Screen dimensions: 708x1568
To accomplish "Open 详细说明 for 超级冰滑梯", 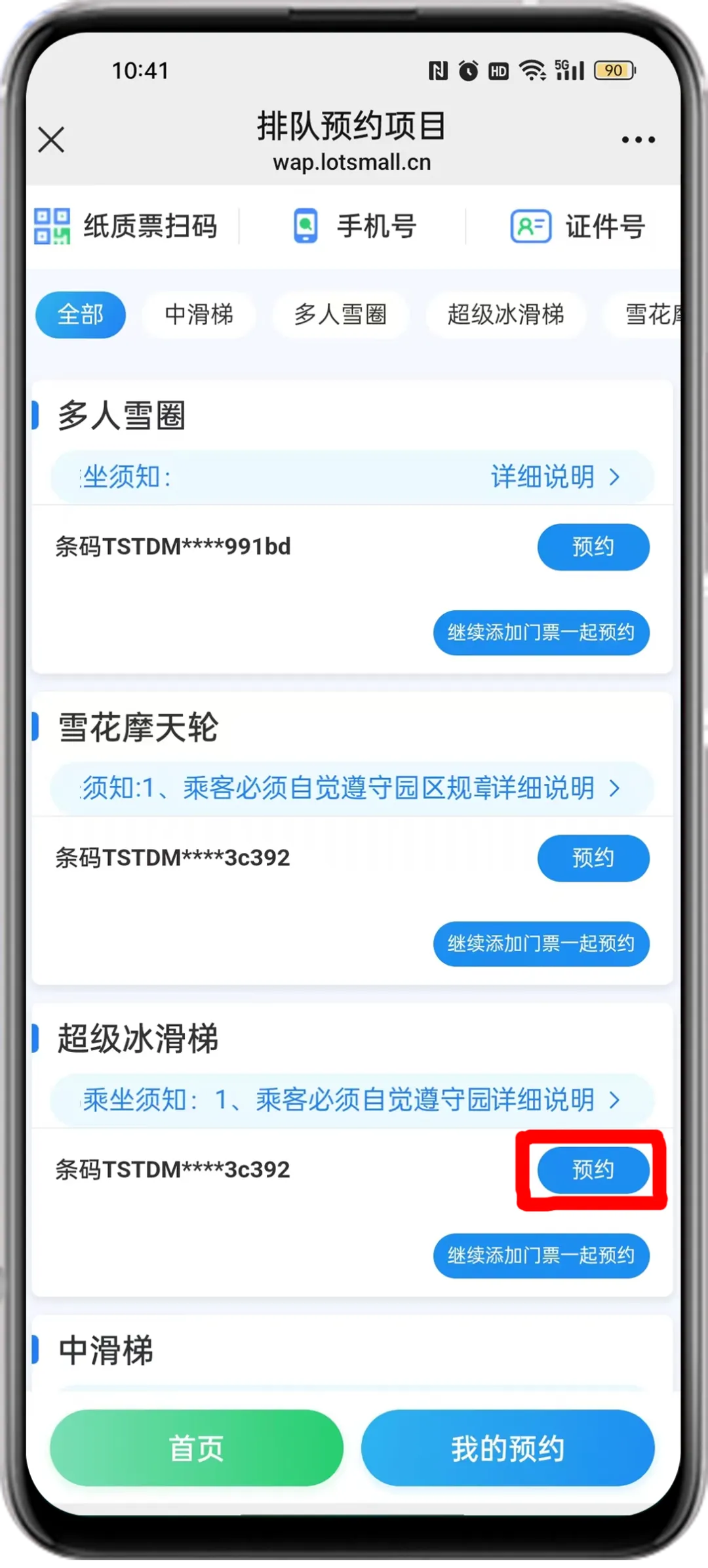I will 555,1099.
